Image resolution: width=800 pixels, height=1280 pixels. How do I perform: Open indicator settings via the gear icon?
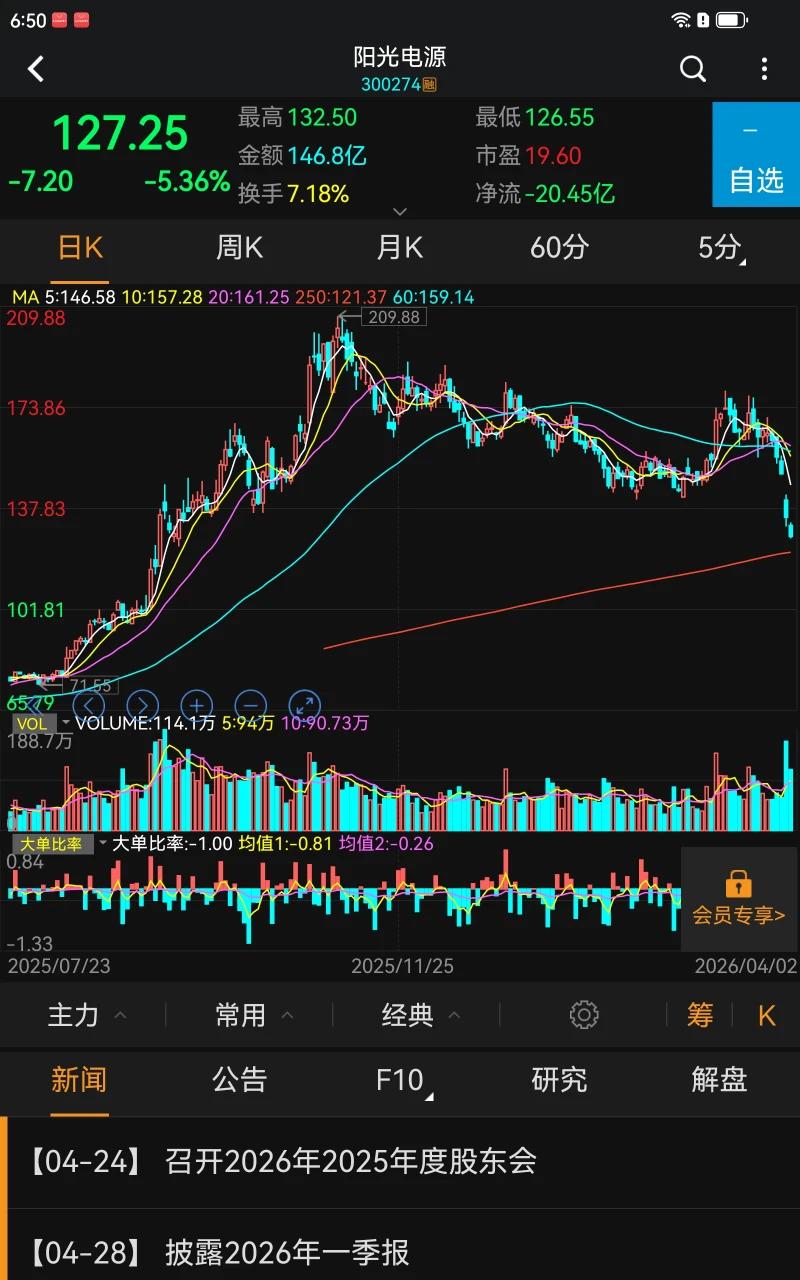584,1014
